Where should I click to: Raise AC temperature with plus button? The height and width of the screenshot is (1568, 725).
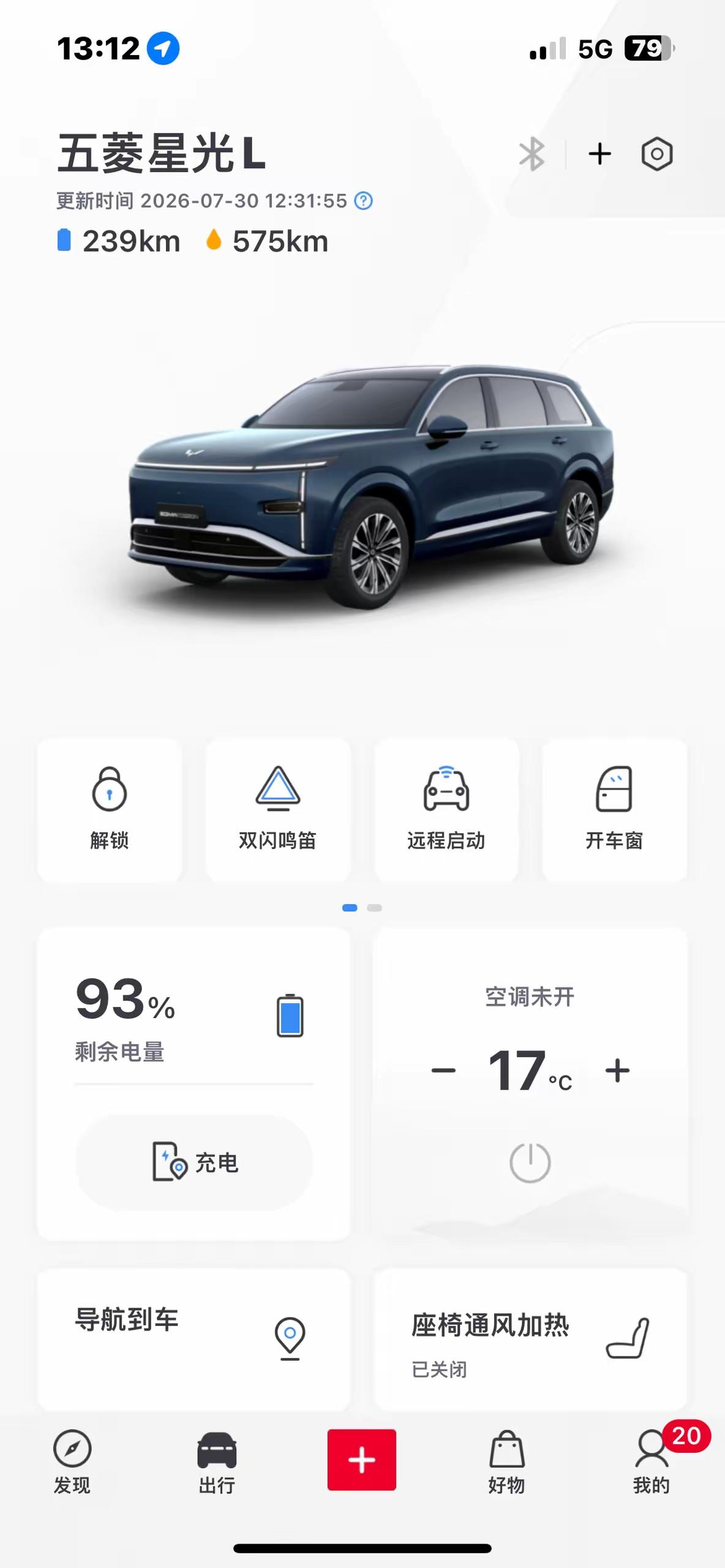tap(617, 1071)
